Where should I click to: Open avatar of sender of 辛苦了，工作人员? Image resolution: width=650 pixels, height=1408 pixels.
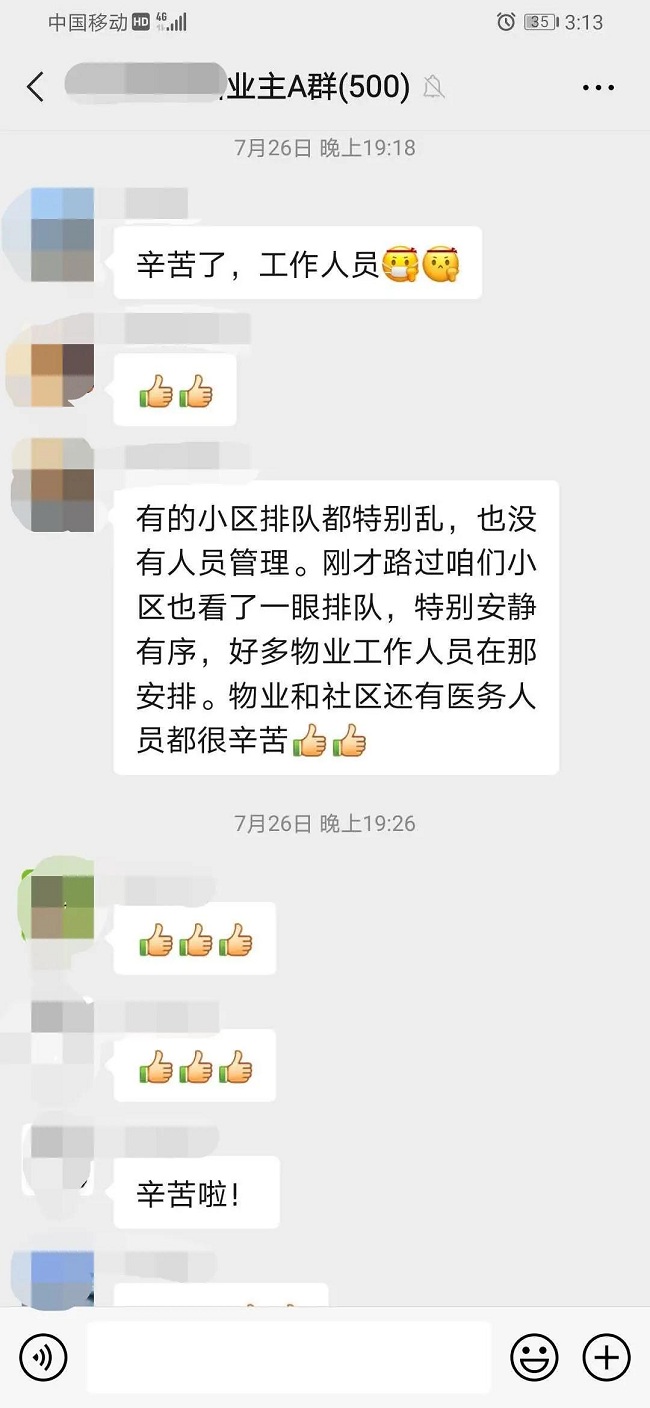[x=62, y=235]
